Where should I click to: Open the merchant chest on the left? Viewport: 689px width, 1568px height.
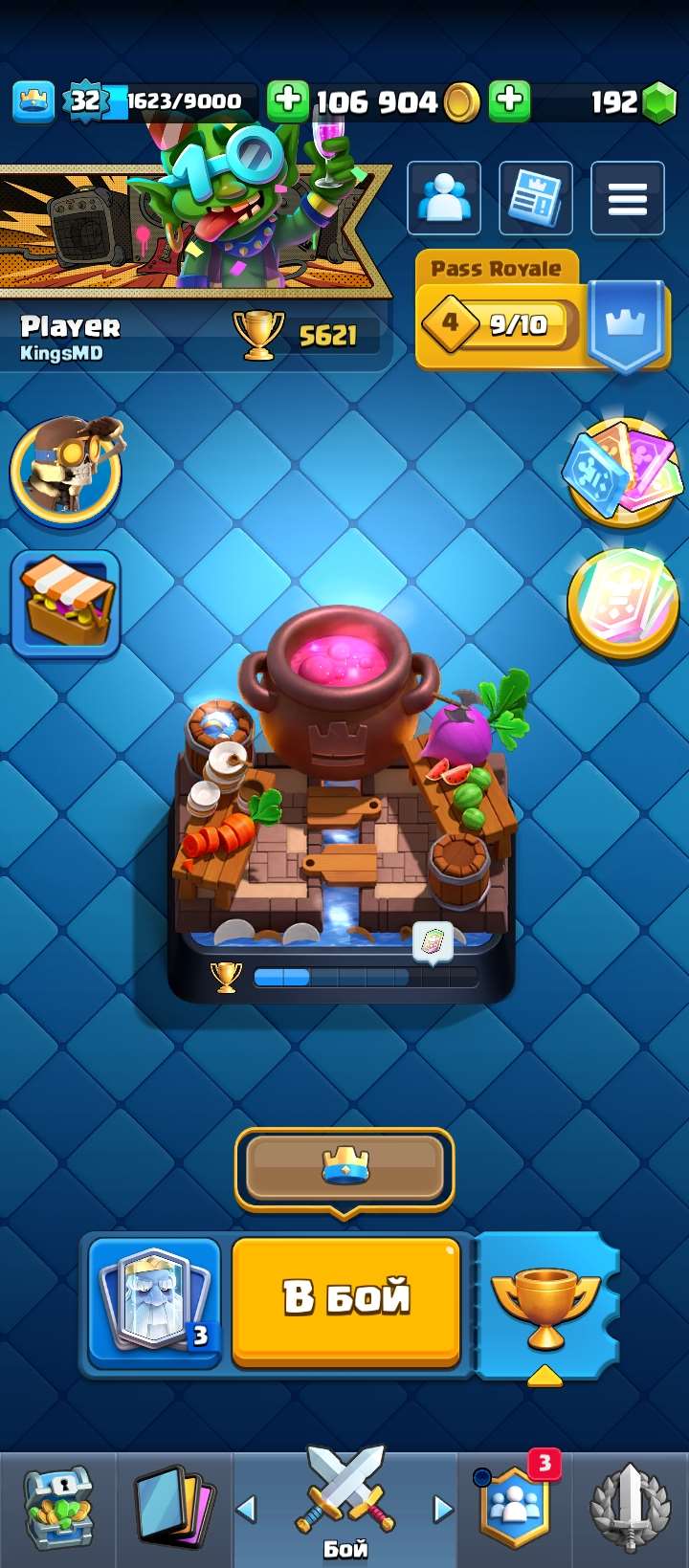pos(63,601)
